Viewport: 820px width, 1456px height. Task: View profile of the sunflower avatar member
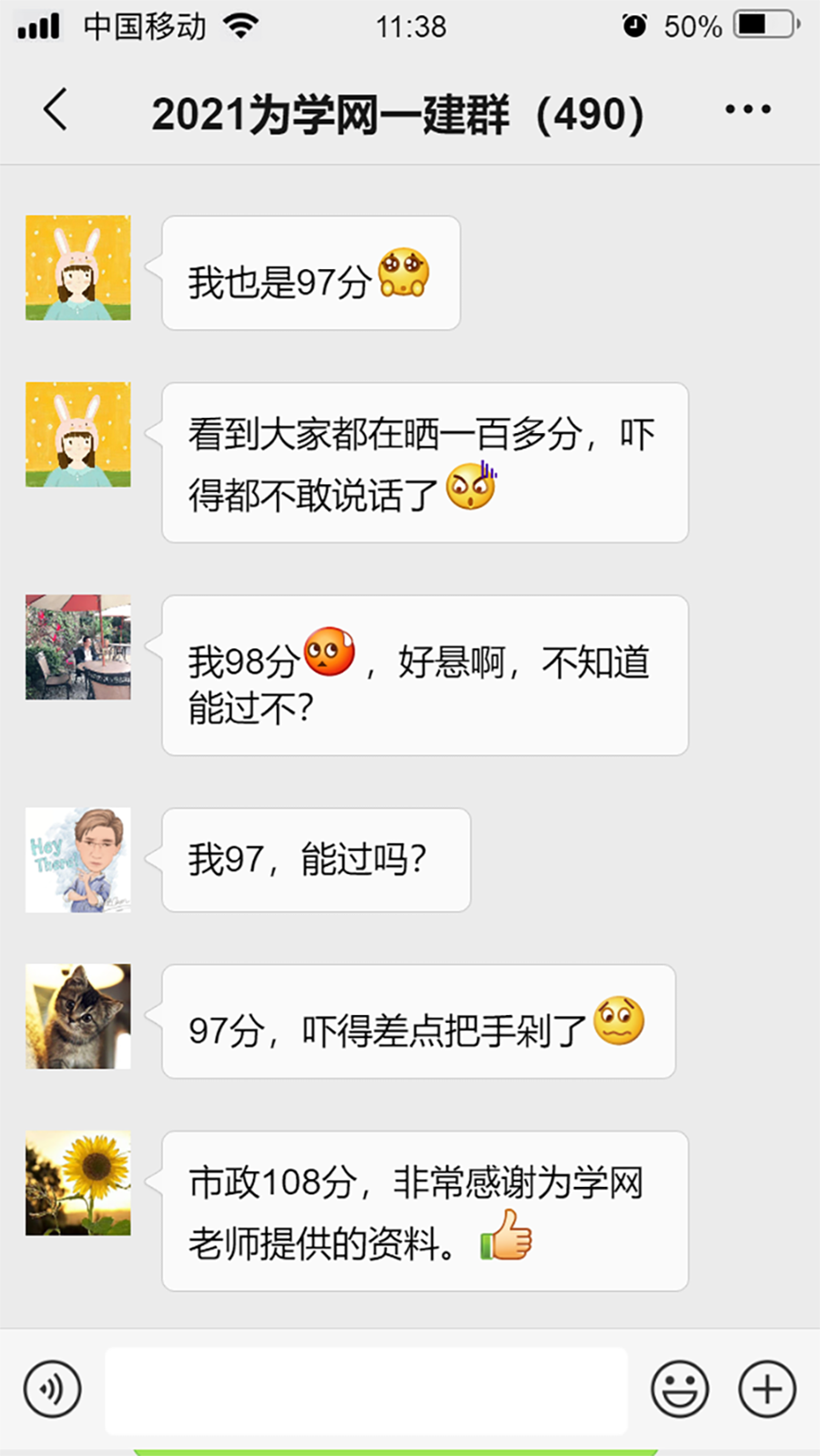[x=78, y=1183]
